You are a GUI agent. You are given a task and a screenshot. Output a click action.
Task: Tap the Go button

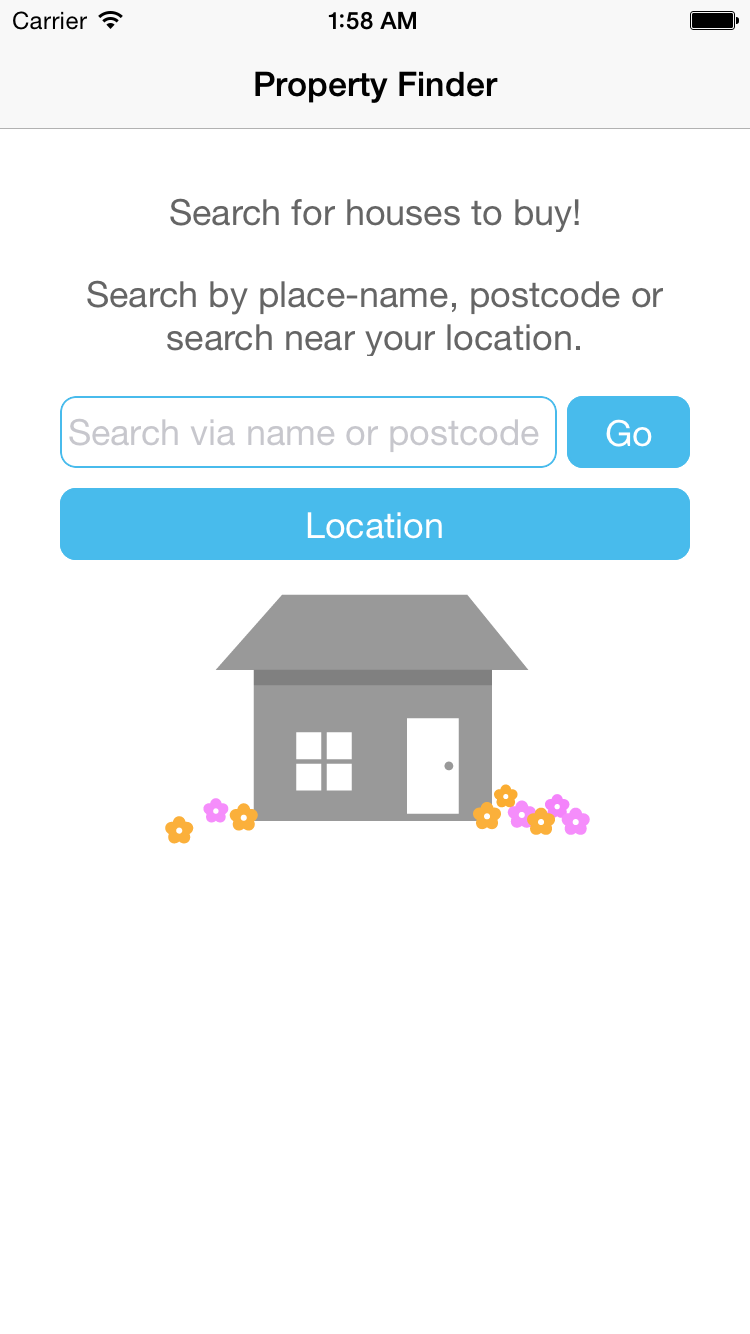point(628,432)
